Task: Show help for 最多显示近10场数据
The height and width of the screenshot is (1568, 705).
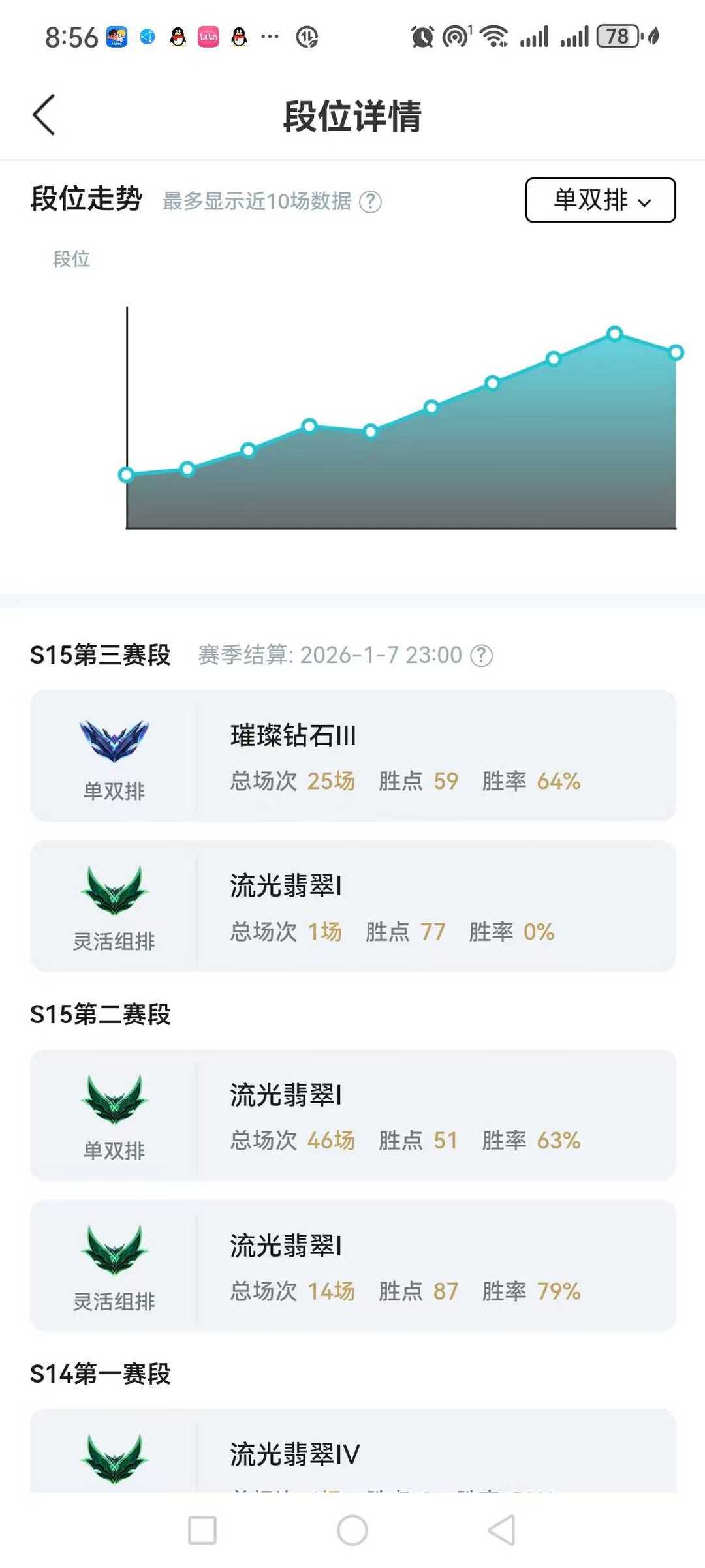Action: [x=371, y=202]
